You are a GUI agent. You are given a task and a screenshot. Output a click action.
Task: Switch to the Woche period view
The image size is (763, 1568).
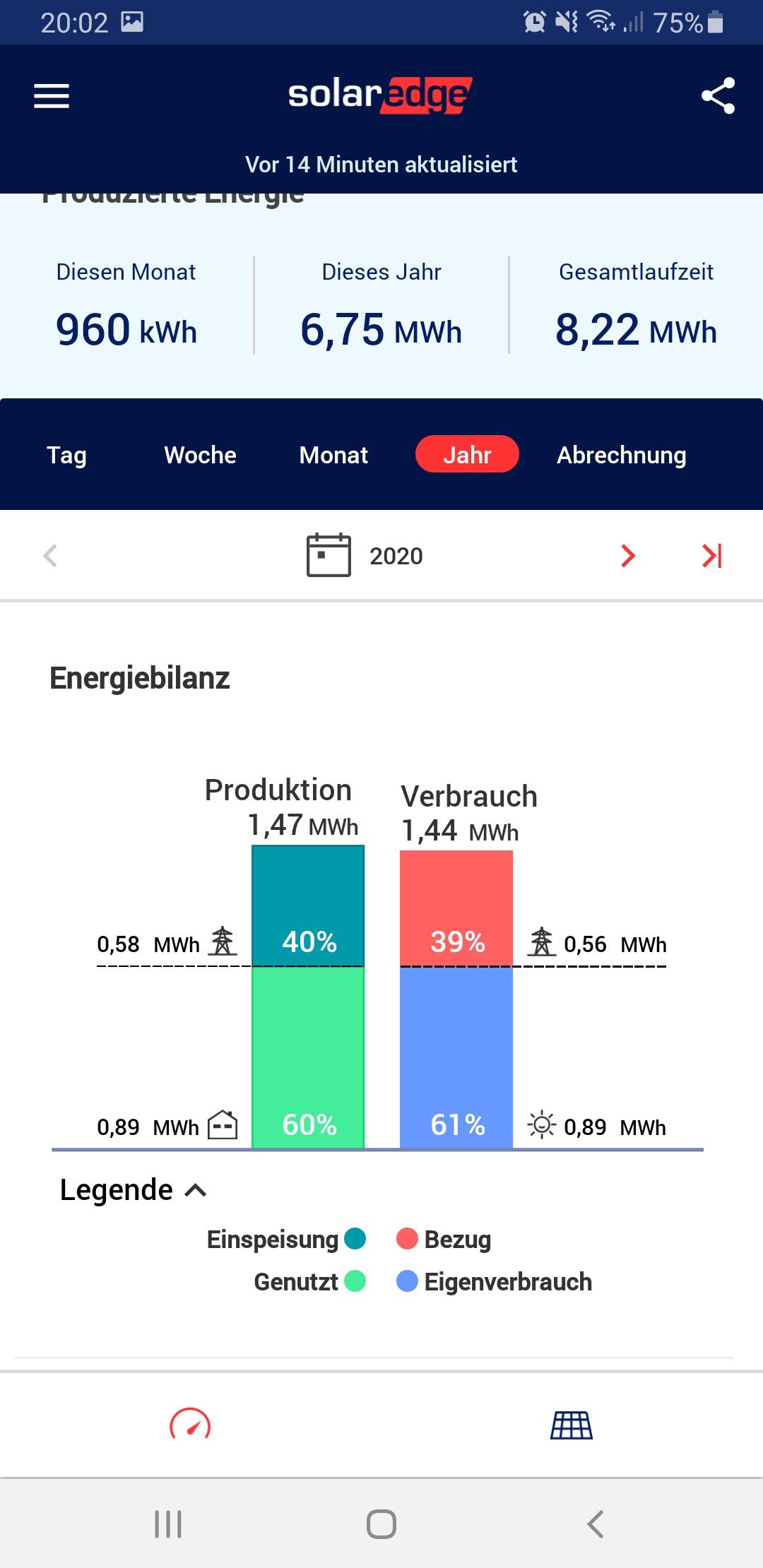tap(200, 455)
